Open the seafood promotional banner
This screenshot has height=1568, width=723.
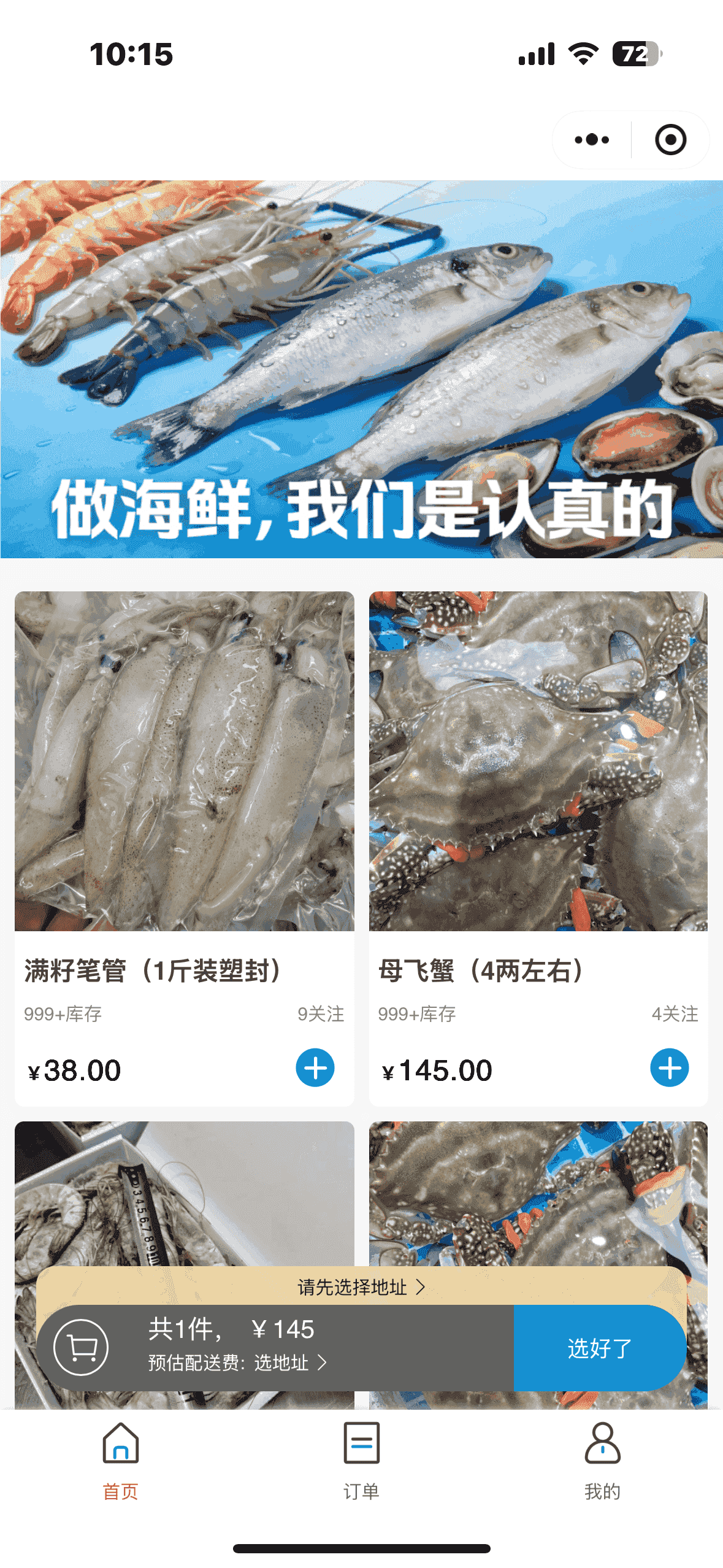coord(361,369)
